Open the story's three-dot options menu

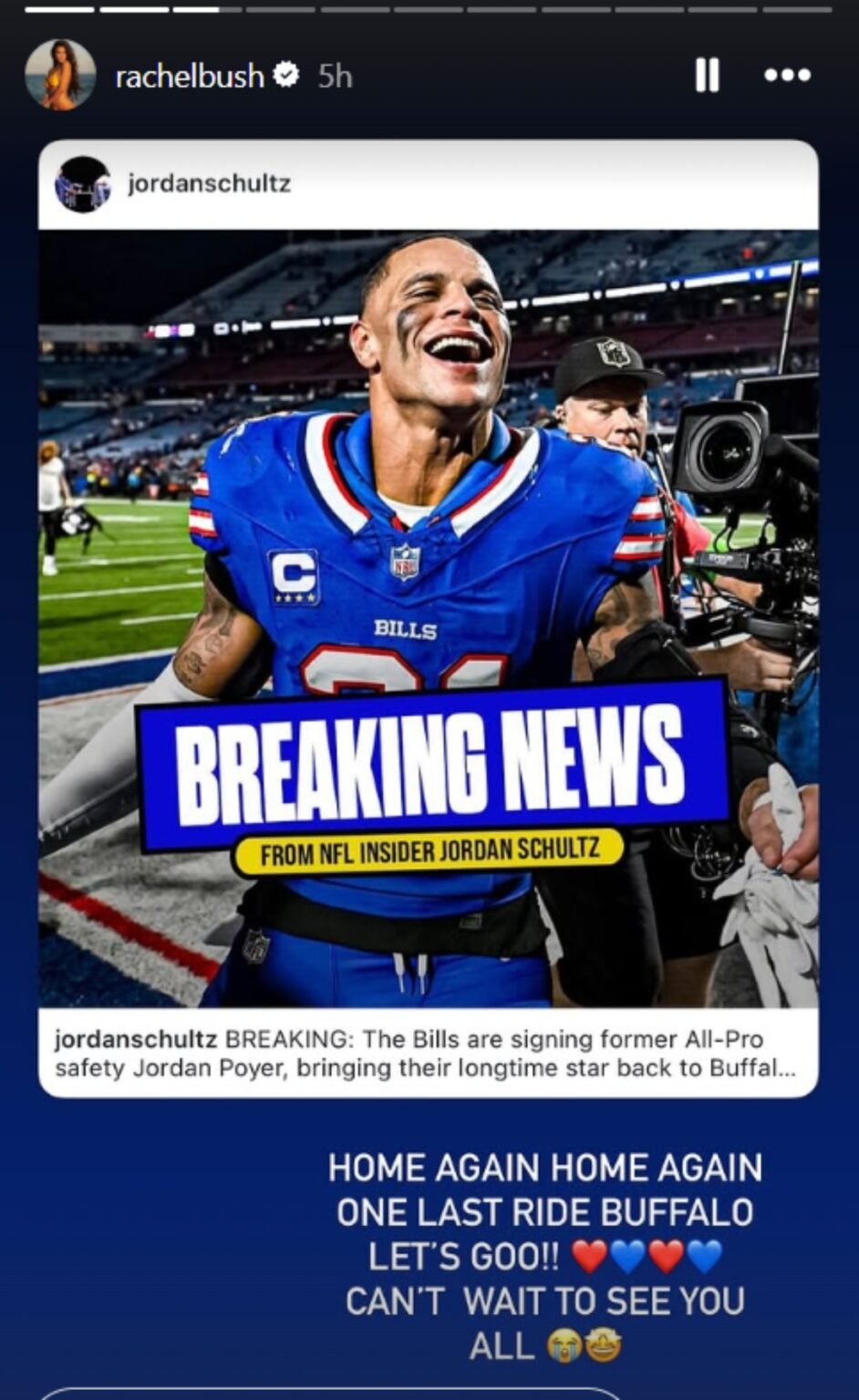(787, 76)
